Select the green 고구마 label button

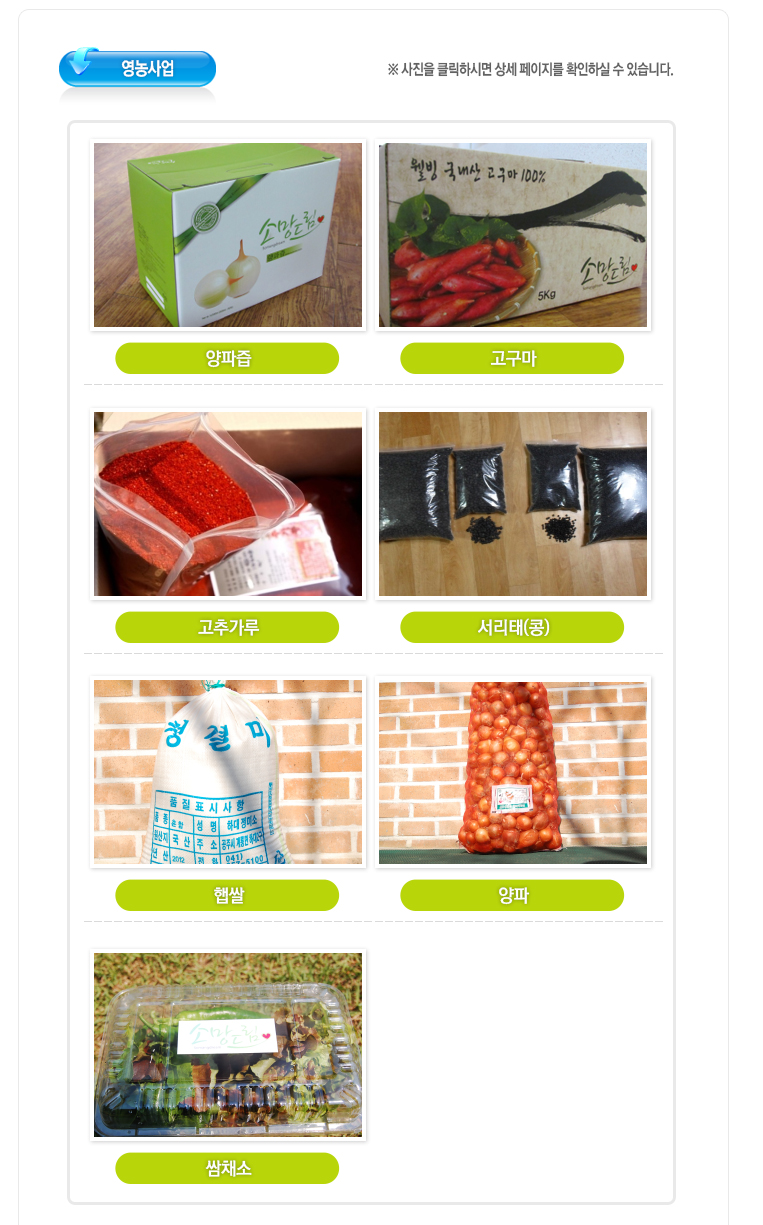[512, 358]
